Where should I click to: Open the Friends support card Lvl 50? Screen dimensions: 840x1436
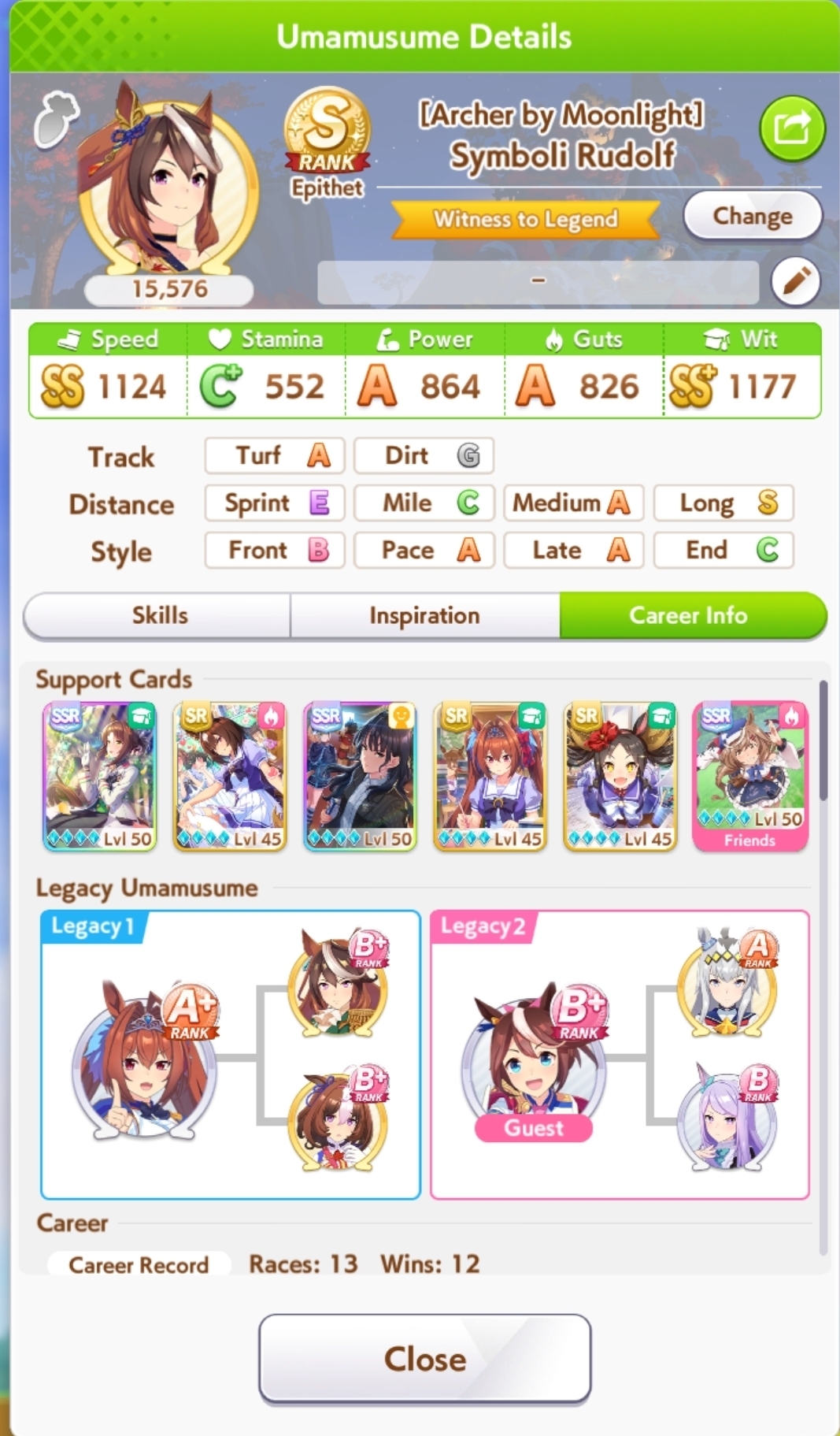coord(749,776)
